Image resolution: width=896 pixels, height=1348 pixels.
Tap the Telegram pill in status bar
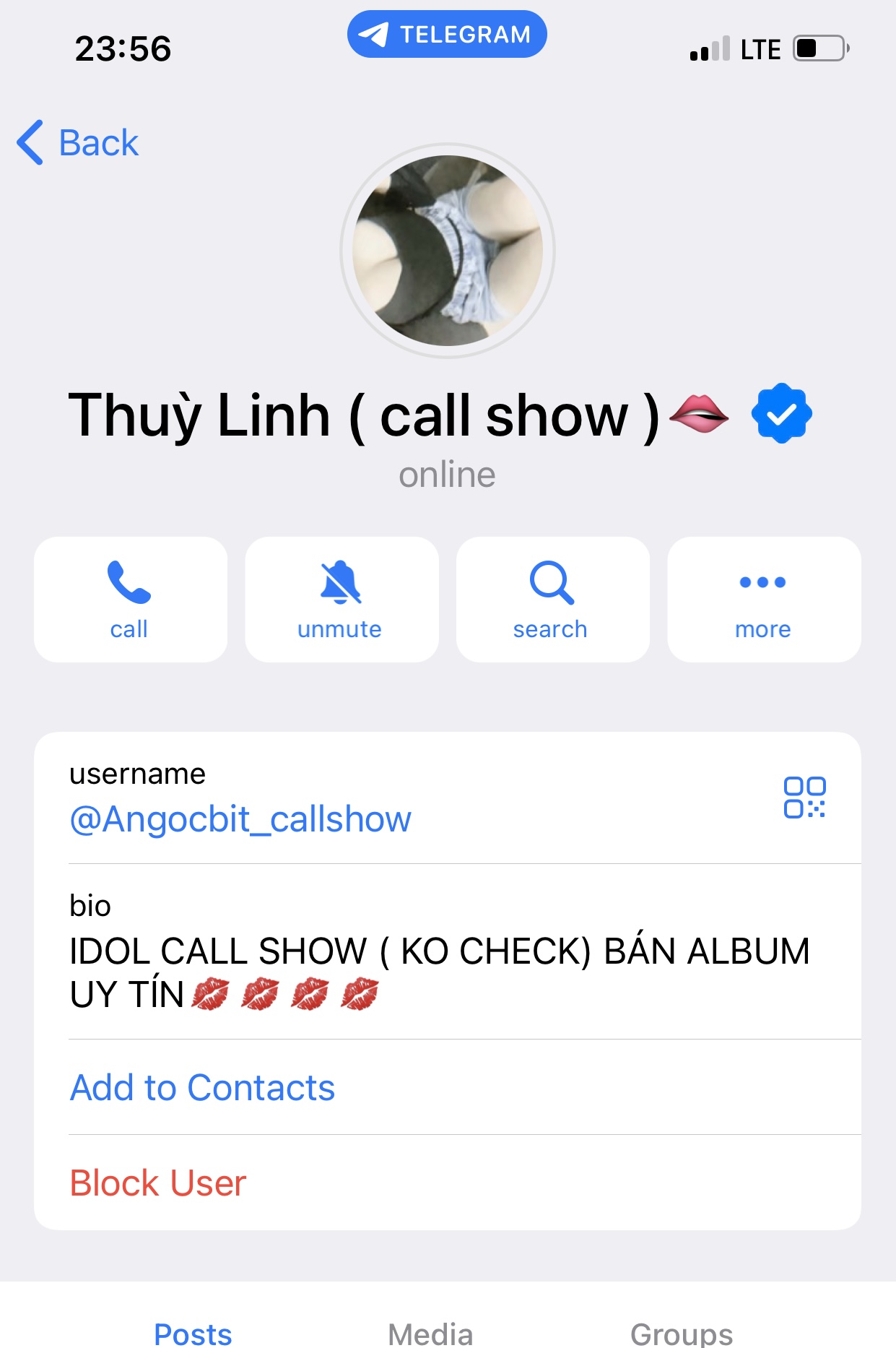tap(447, 34)
